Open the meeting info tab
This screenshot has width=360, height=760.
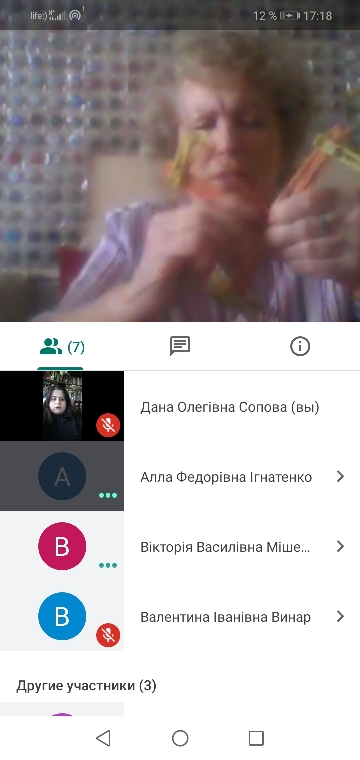(300, 347)
